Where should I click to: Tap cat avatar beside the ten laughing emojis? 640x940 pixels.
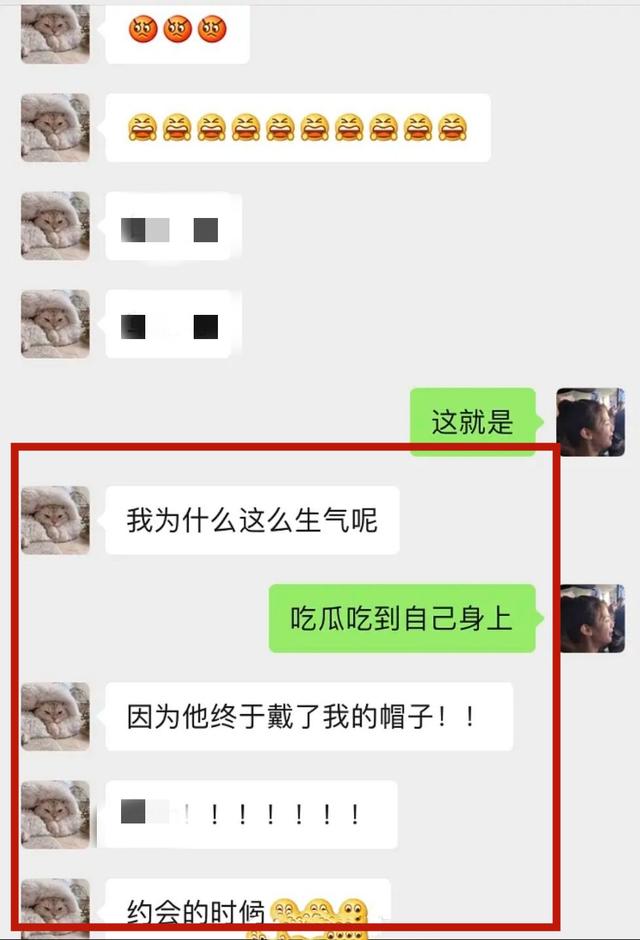click(x=55, y=128)
